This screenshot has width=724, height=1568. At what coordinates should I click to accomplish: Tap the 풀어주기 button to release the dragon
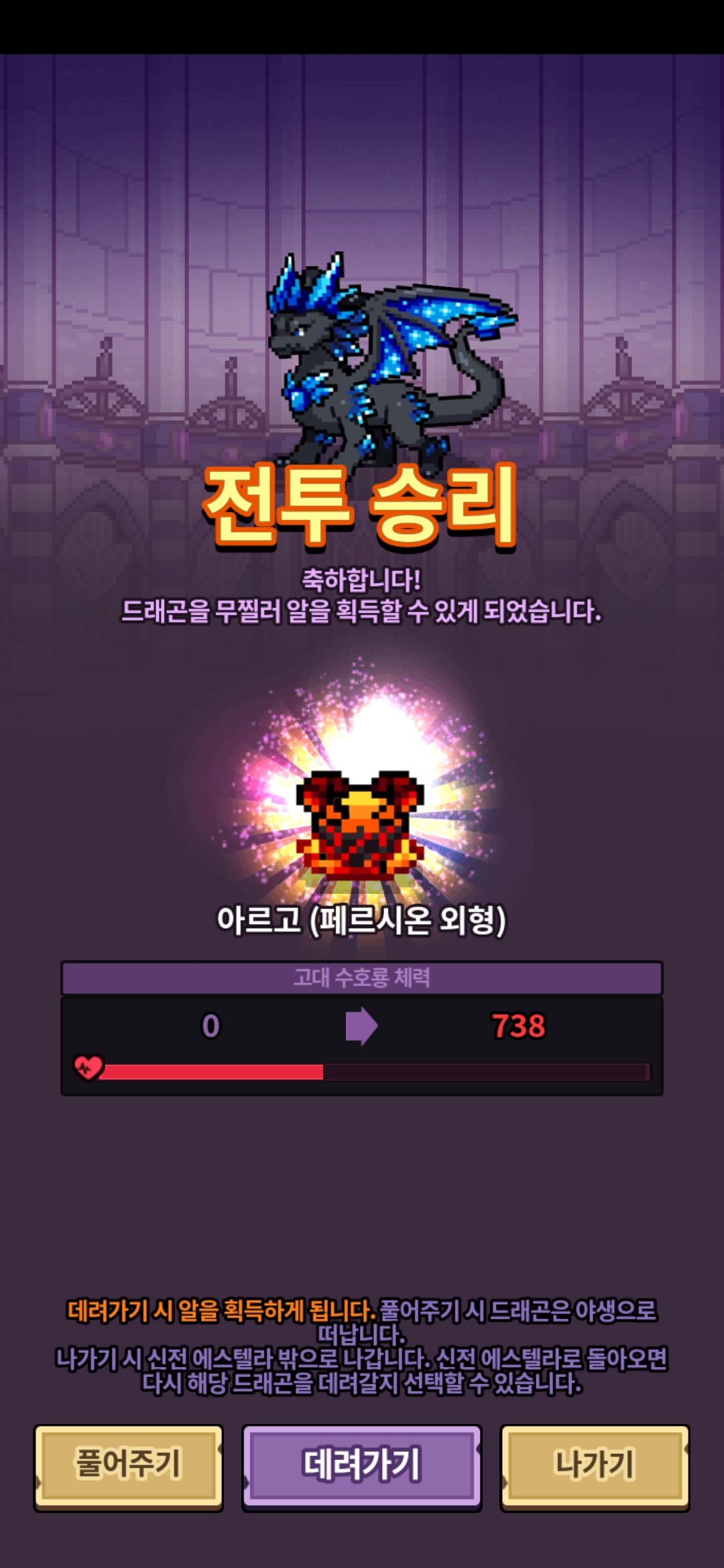128,1467
